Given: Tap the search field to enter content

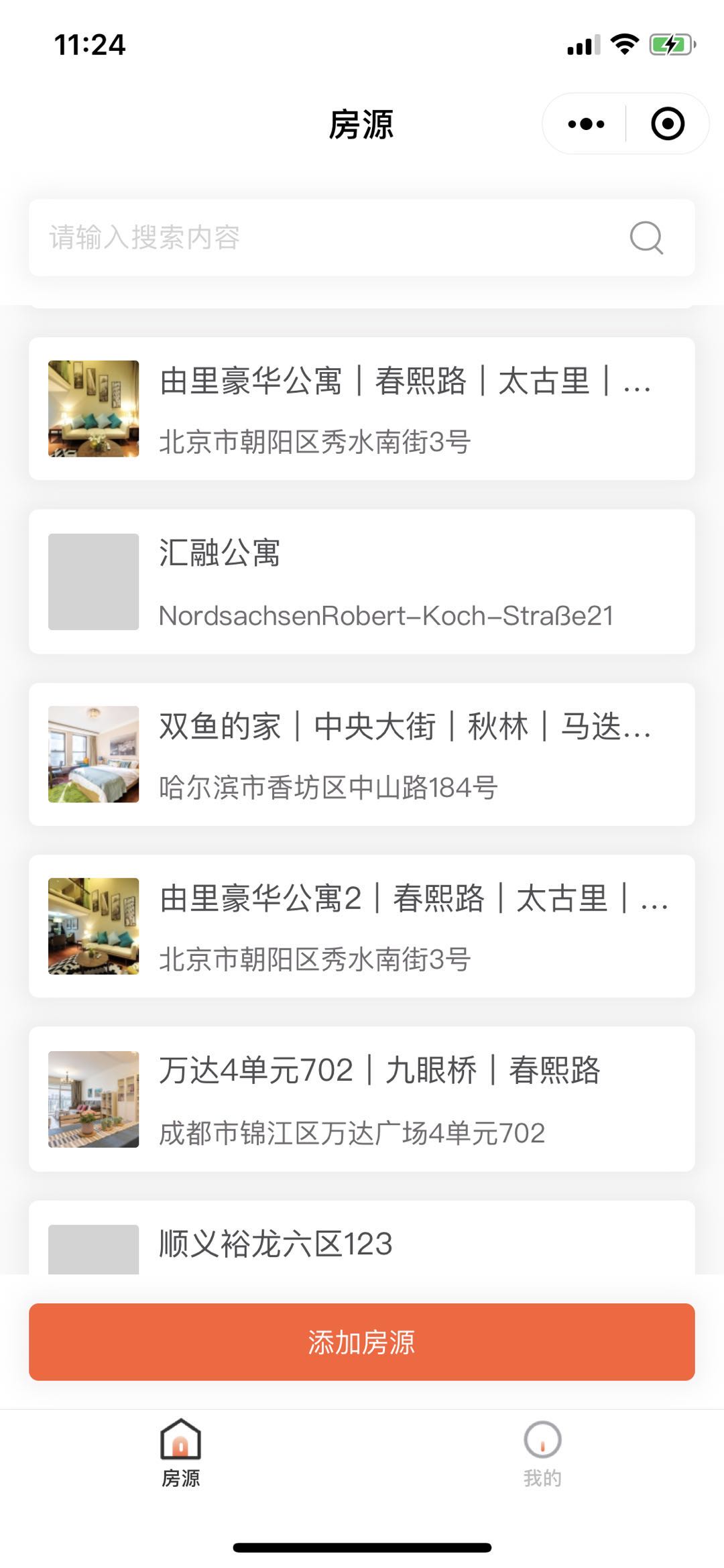Looking at the screenshot, I should click(361, 237).
